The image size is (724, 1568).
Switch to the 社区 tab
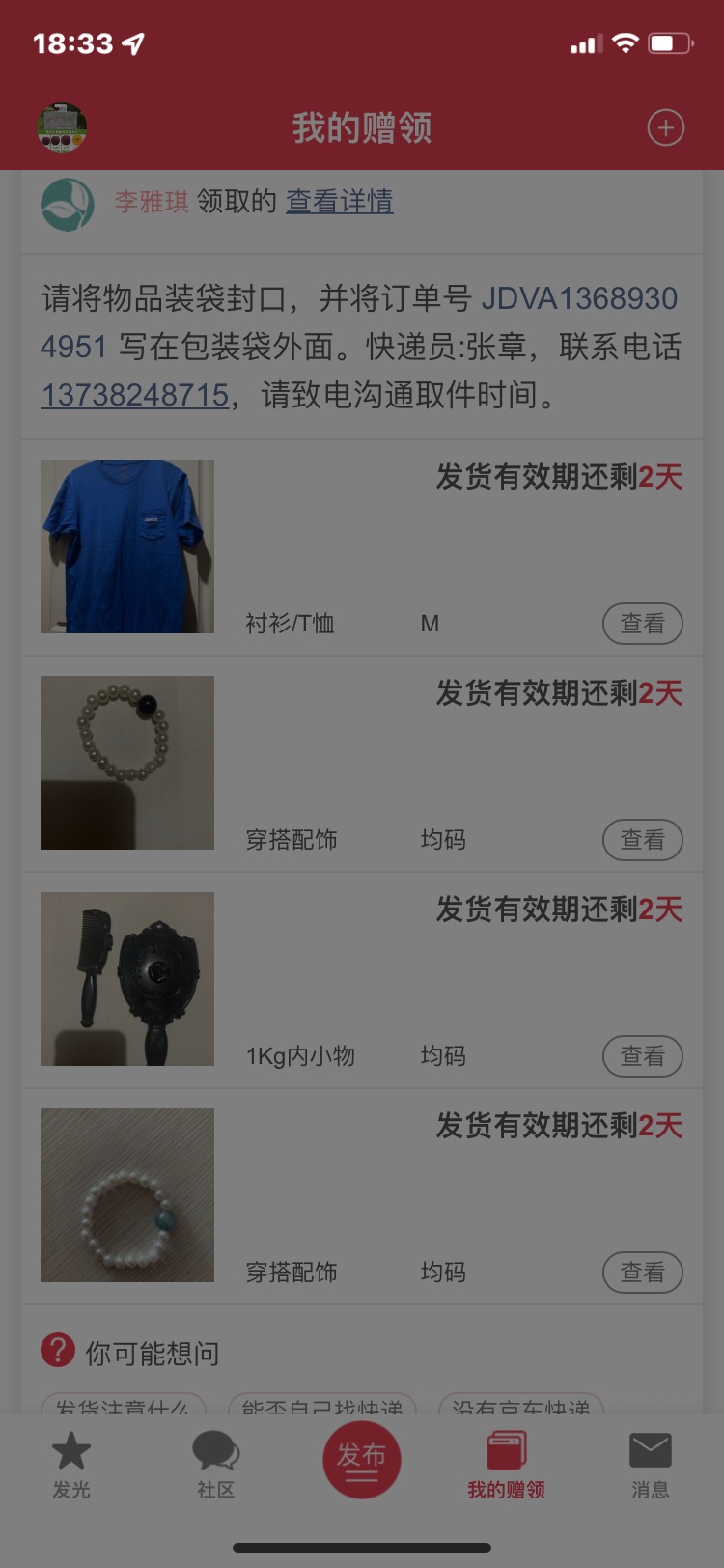tap(215, 1465)
